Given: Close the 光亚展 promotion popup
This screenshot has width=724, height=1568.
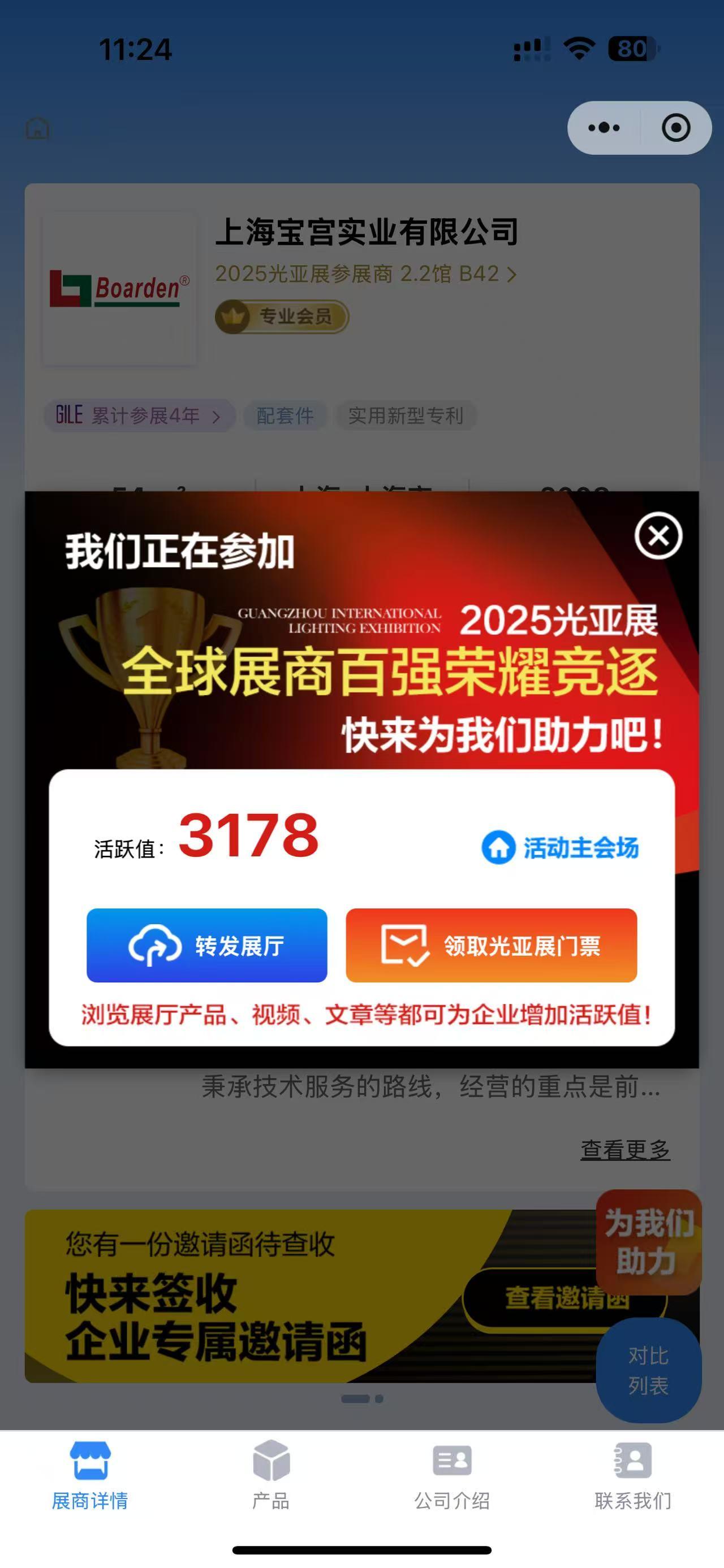Looking at the screenshot, I should (x=658, y=536).
